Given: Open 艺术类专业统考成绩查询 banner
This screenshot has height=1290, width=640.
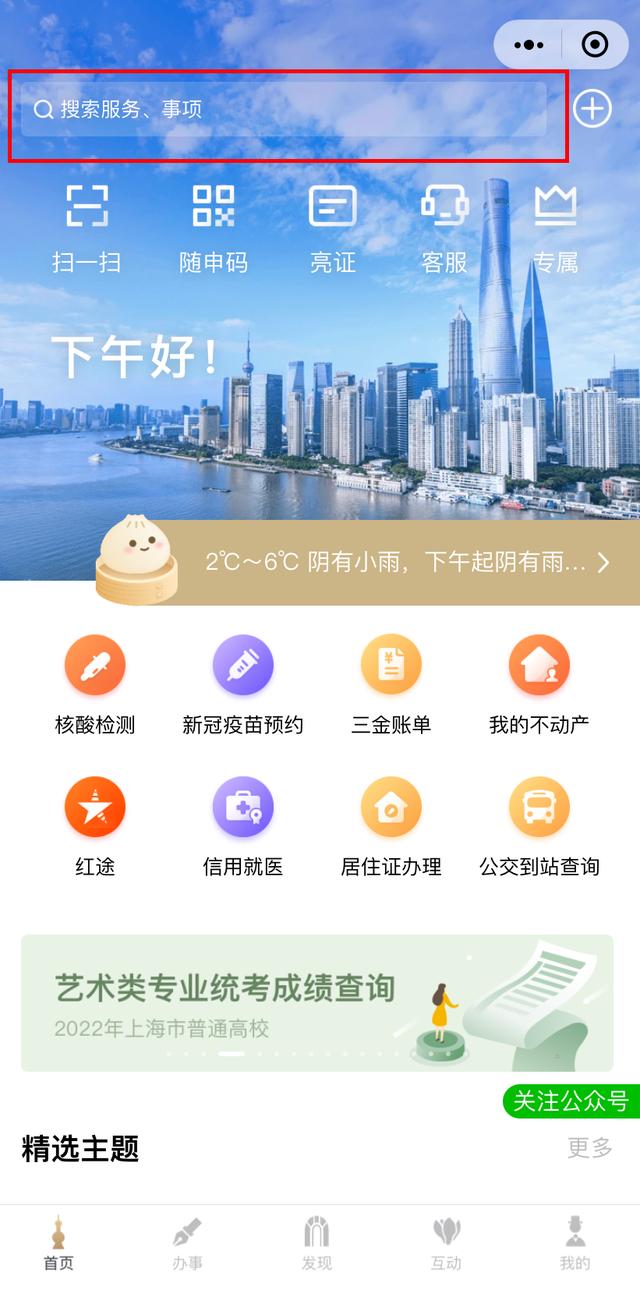Looking at the screenshot, I should pos(317,1002).
